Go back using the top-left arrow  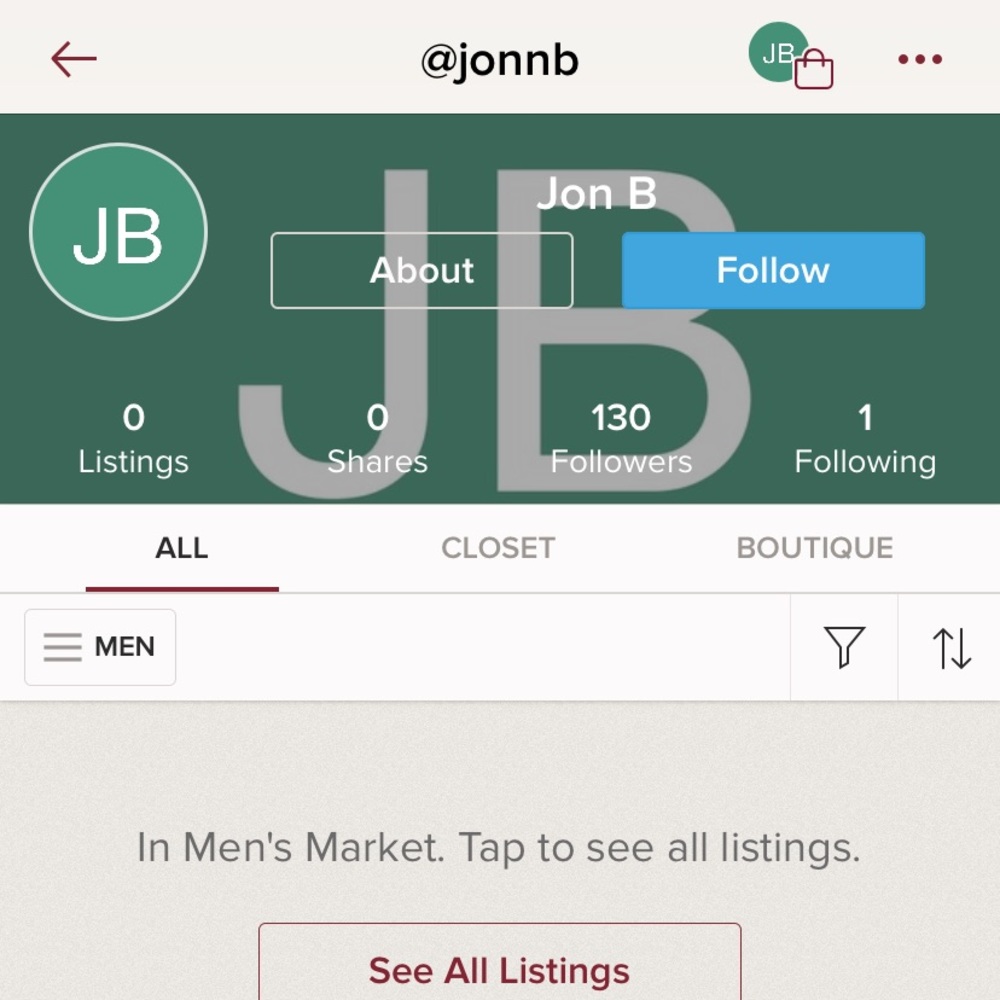pyautogui.click(x=73, y=60)
